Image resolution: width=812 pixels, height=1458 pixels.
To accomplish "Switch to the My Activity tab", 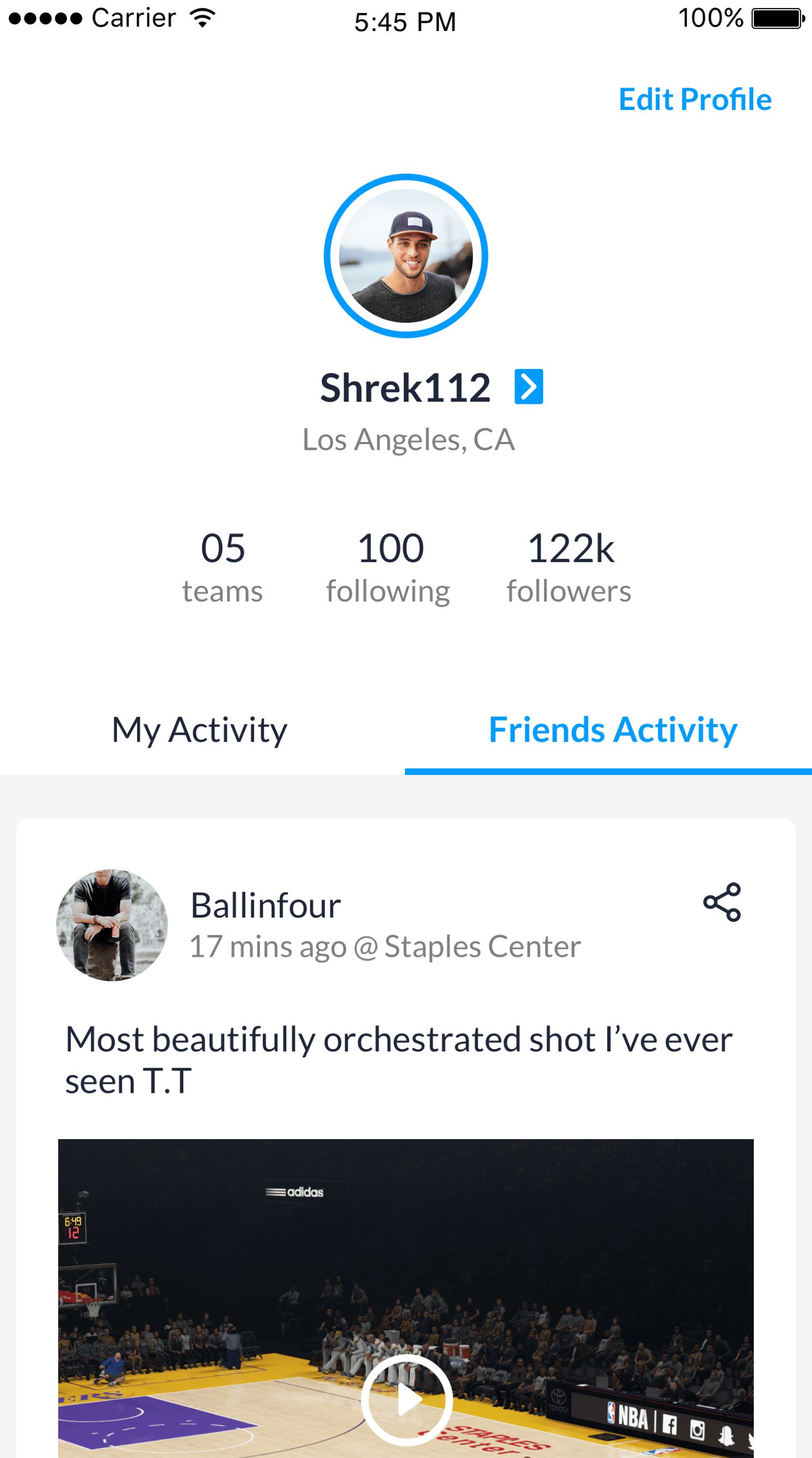I will (x=199, y=730).
